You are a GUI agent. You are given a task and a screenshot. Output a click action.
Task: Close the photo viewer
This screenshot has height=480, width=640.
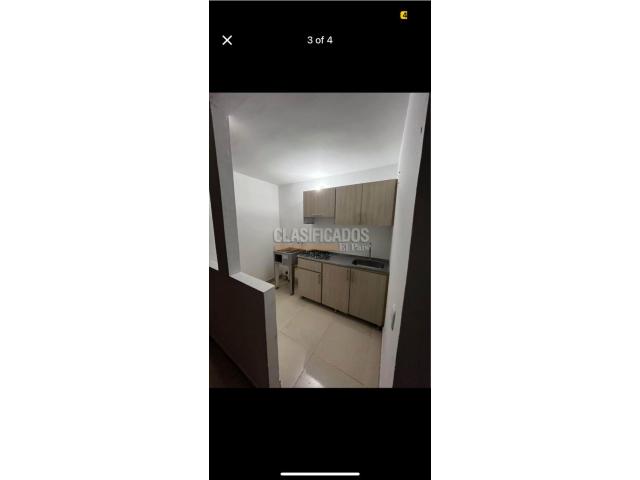coord(227,40)
